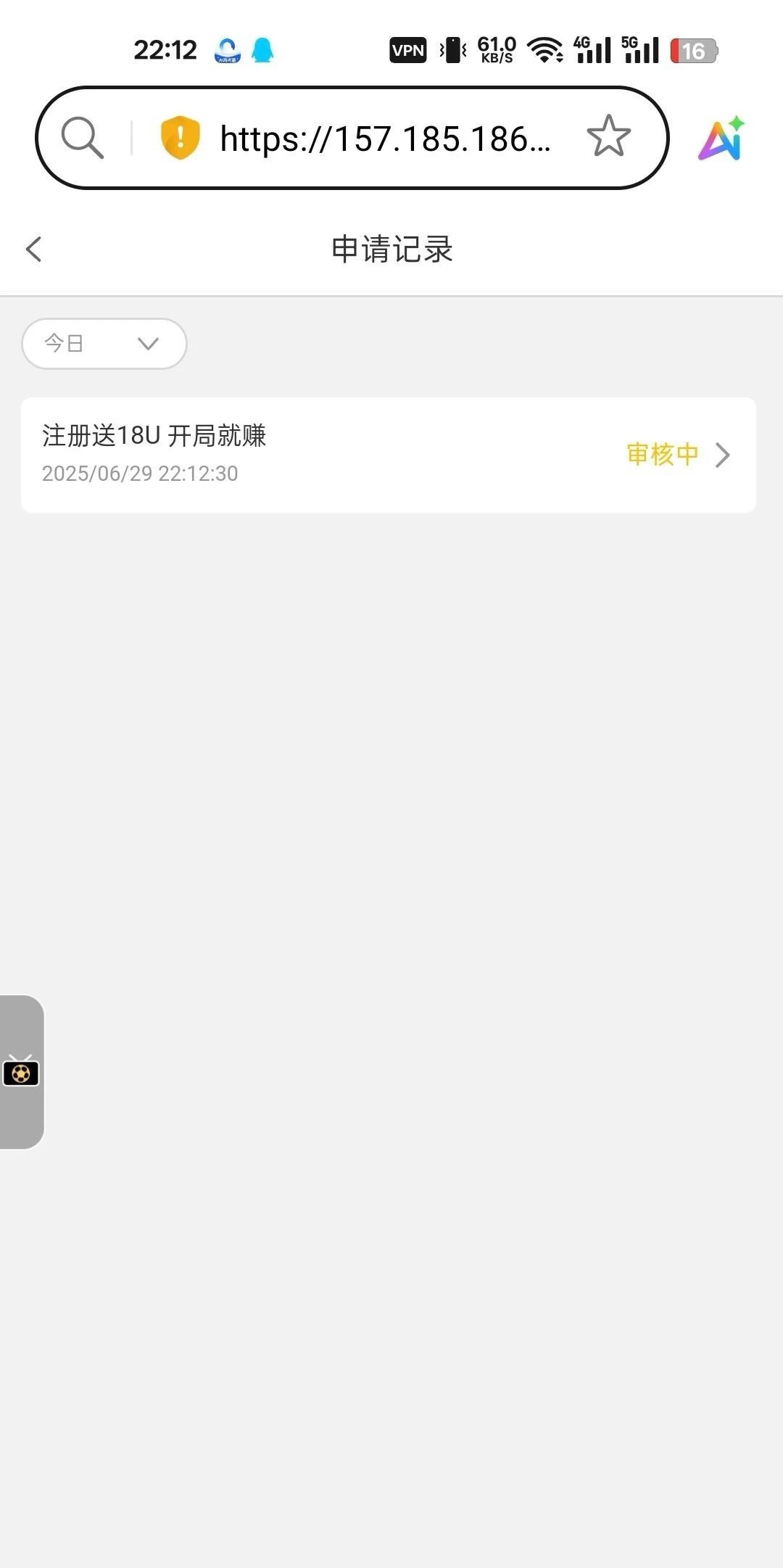Screen dimensions: 783x1568
Task: Expand the 今日 date filter dropdown
Action: point(104,343)
